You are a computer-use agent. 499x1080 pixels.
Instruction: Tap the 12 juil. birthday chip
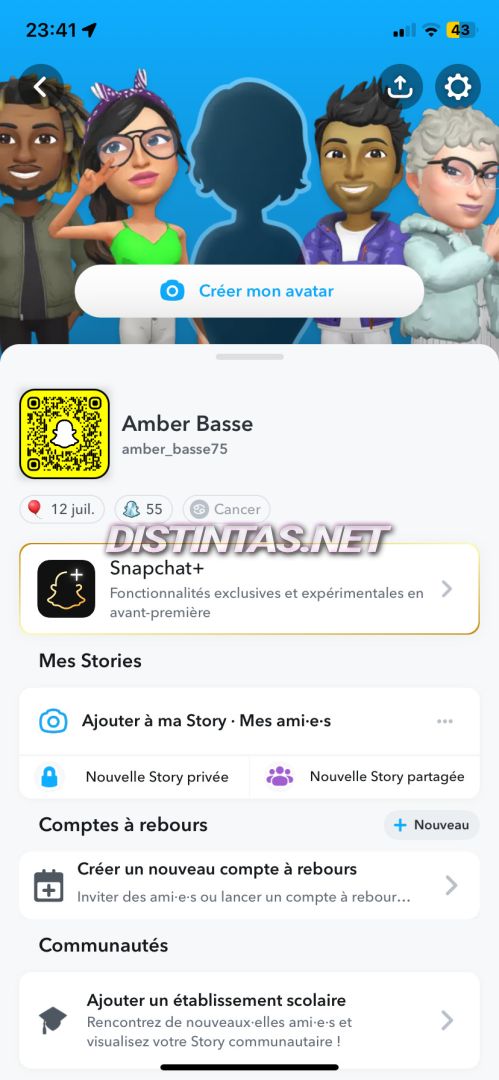pos(61,509)
